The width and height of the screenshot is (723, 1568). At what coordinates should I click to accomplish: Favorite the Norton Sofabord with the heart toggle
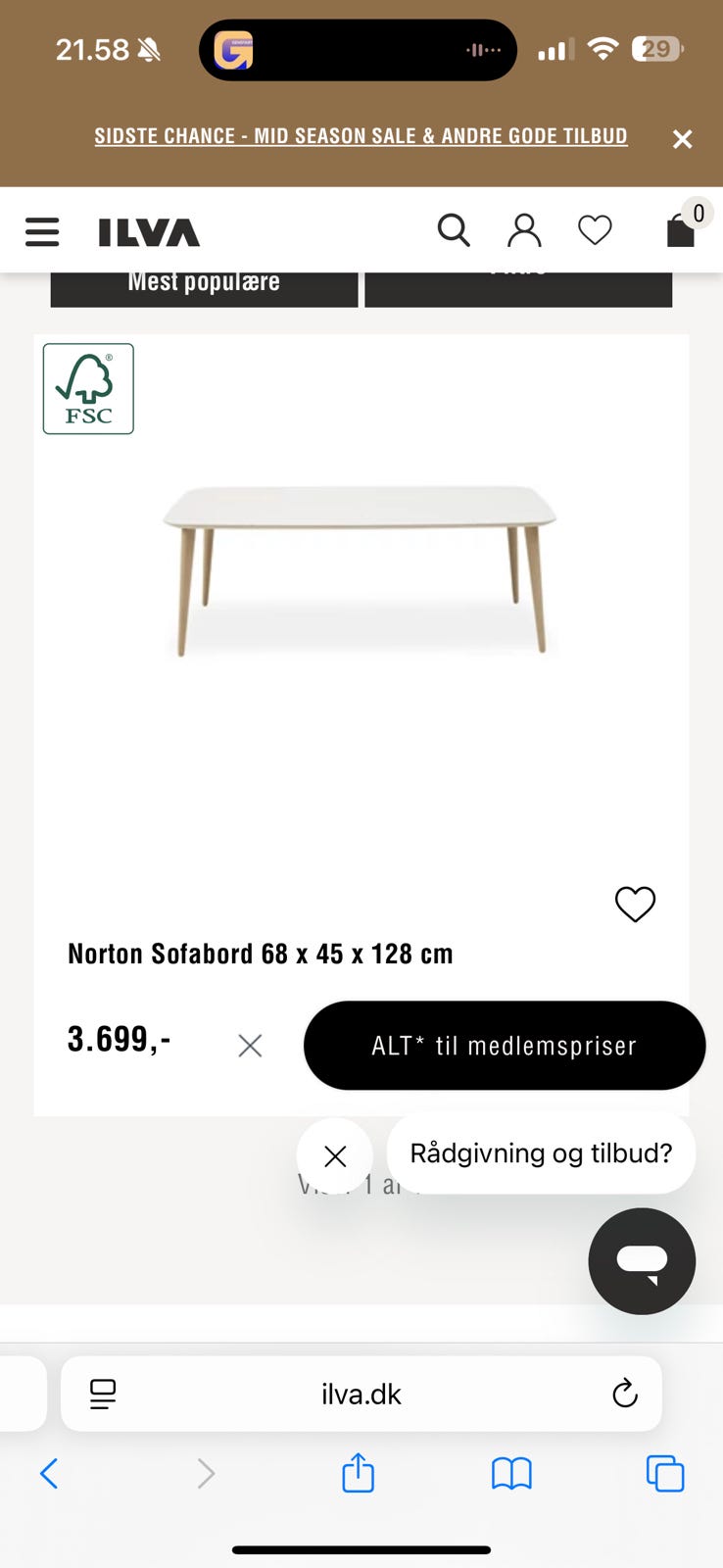(635, 905)
